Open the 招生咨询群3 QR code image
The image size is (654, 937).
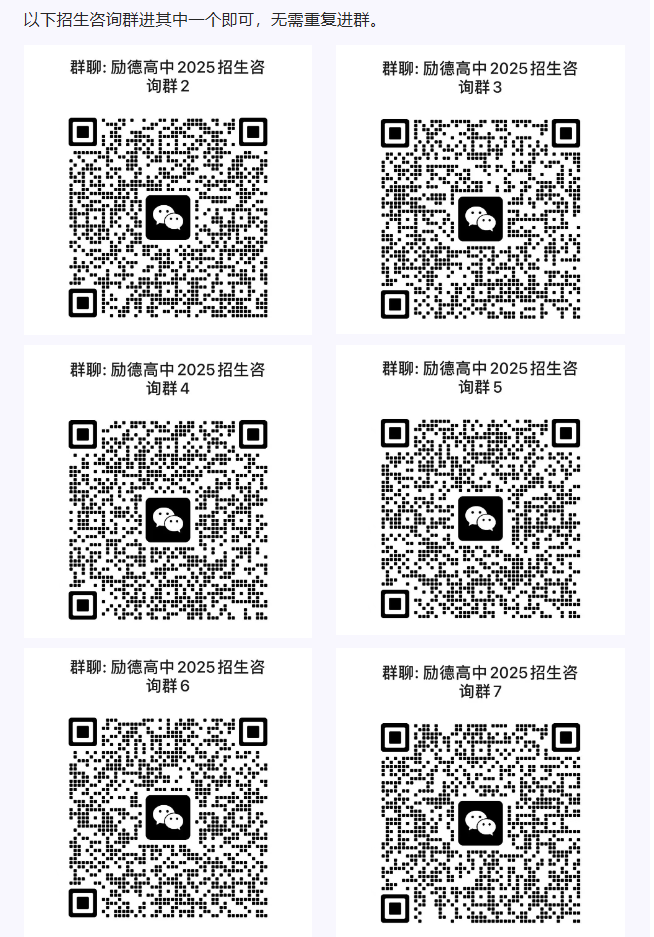pyautogui.click(x=480, y=218)
